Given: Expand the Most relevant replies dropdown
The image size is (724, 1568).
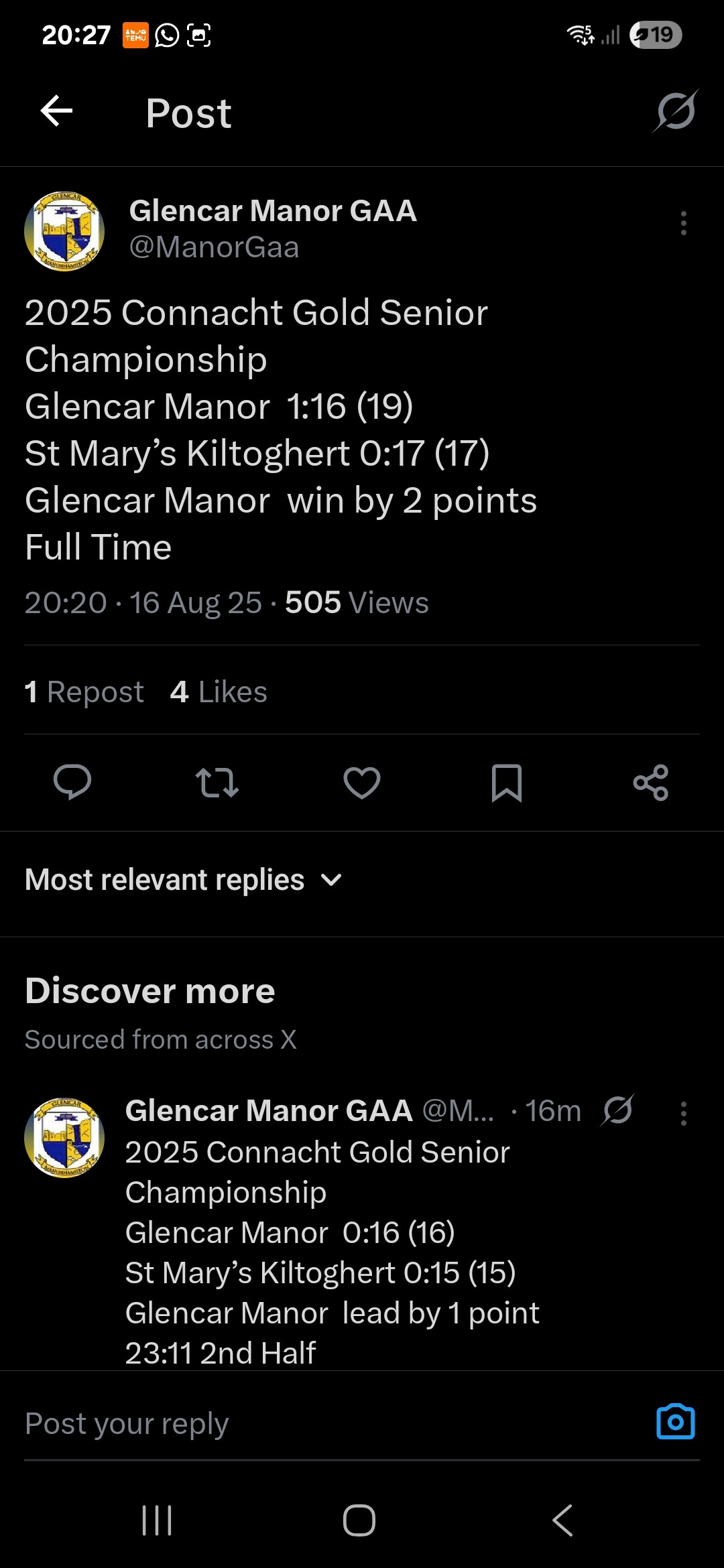Looking at the screenshot, I should pos(184,880).
